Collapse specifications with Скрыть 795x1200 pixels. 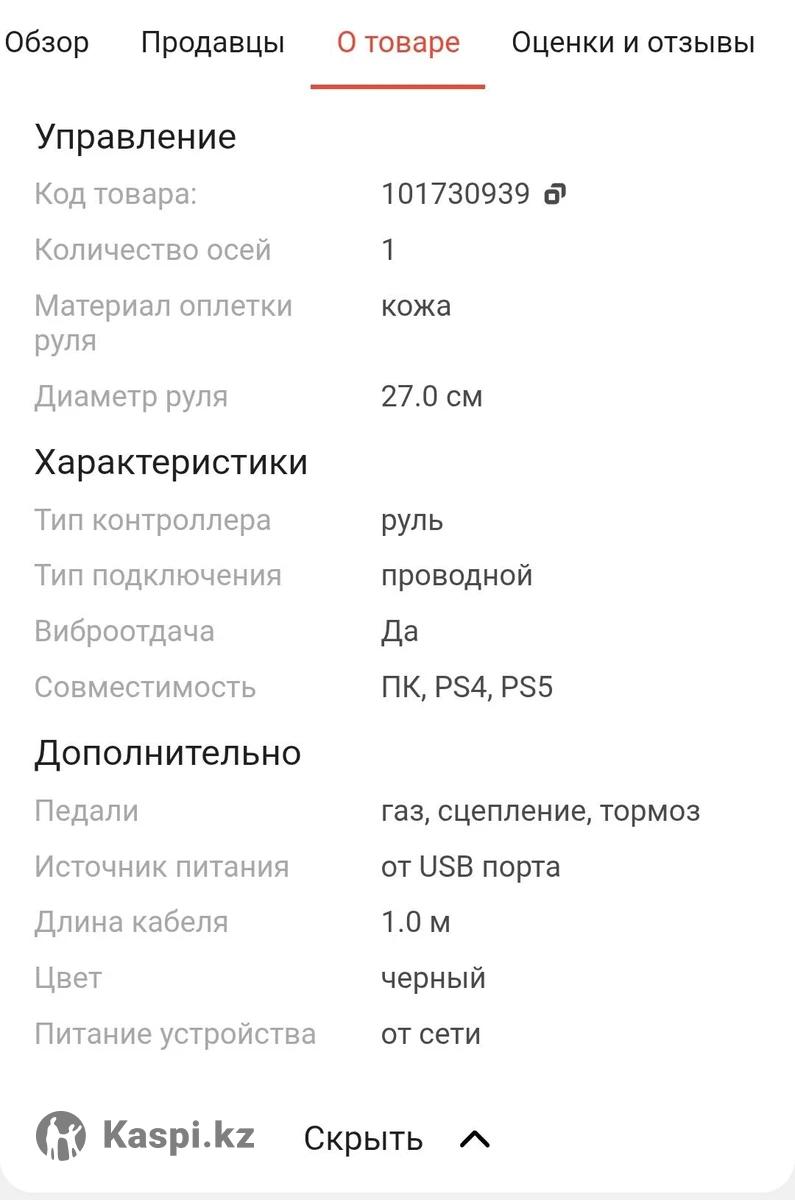click(x=396, y=1138)
